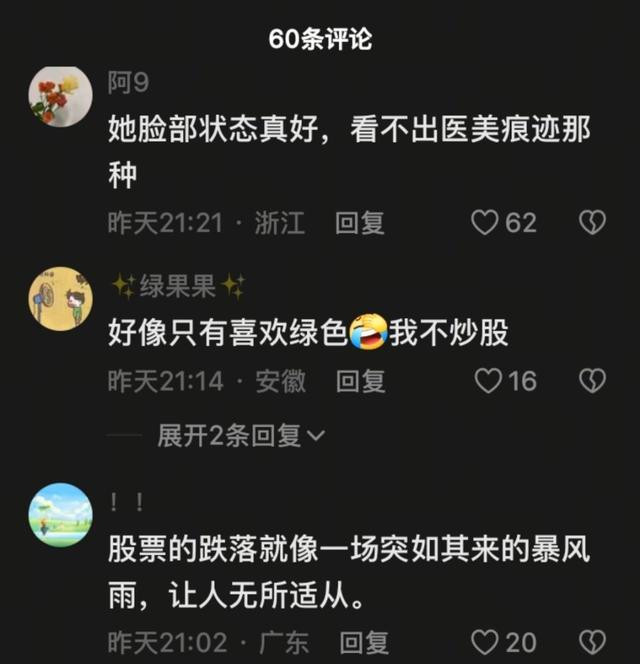Like the comment about 股票的跌落

(486, 642)
